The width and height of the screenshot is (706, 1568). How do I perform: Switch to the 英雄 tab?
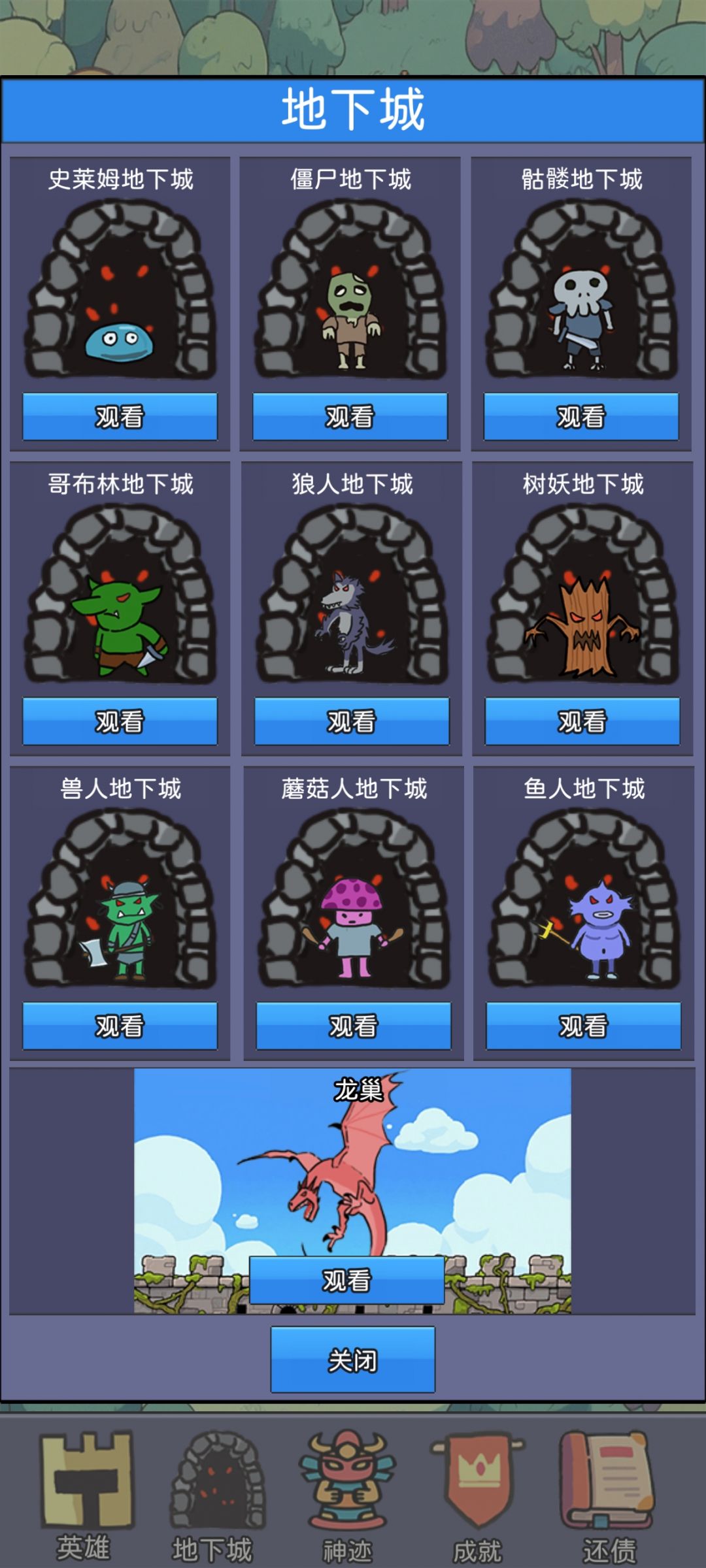click(x=85, y=1496)
